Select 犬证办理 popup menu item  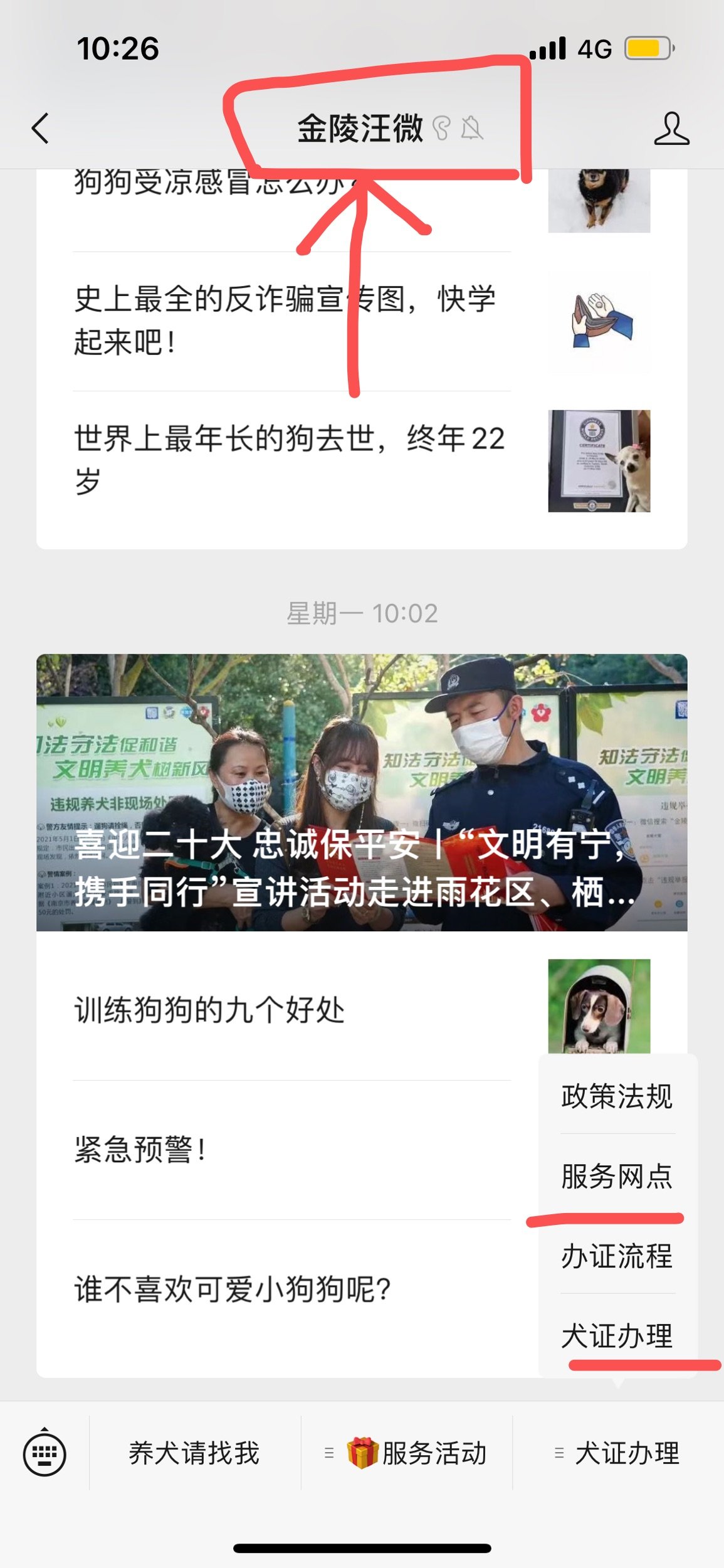pos(617,1335)
